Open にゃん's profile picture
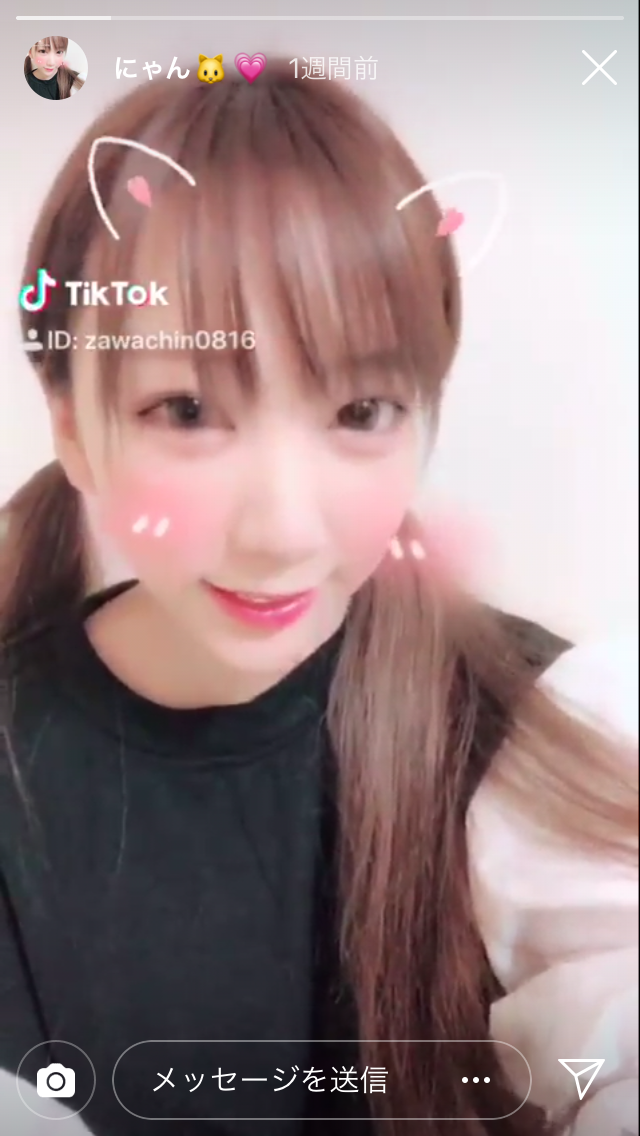 (x=55, y=69)
